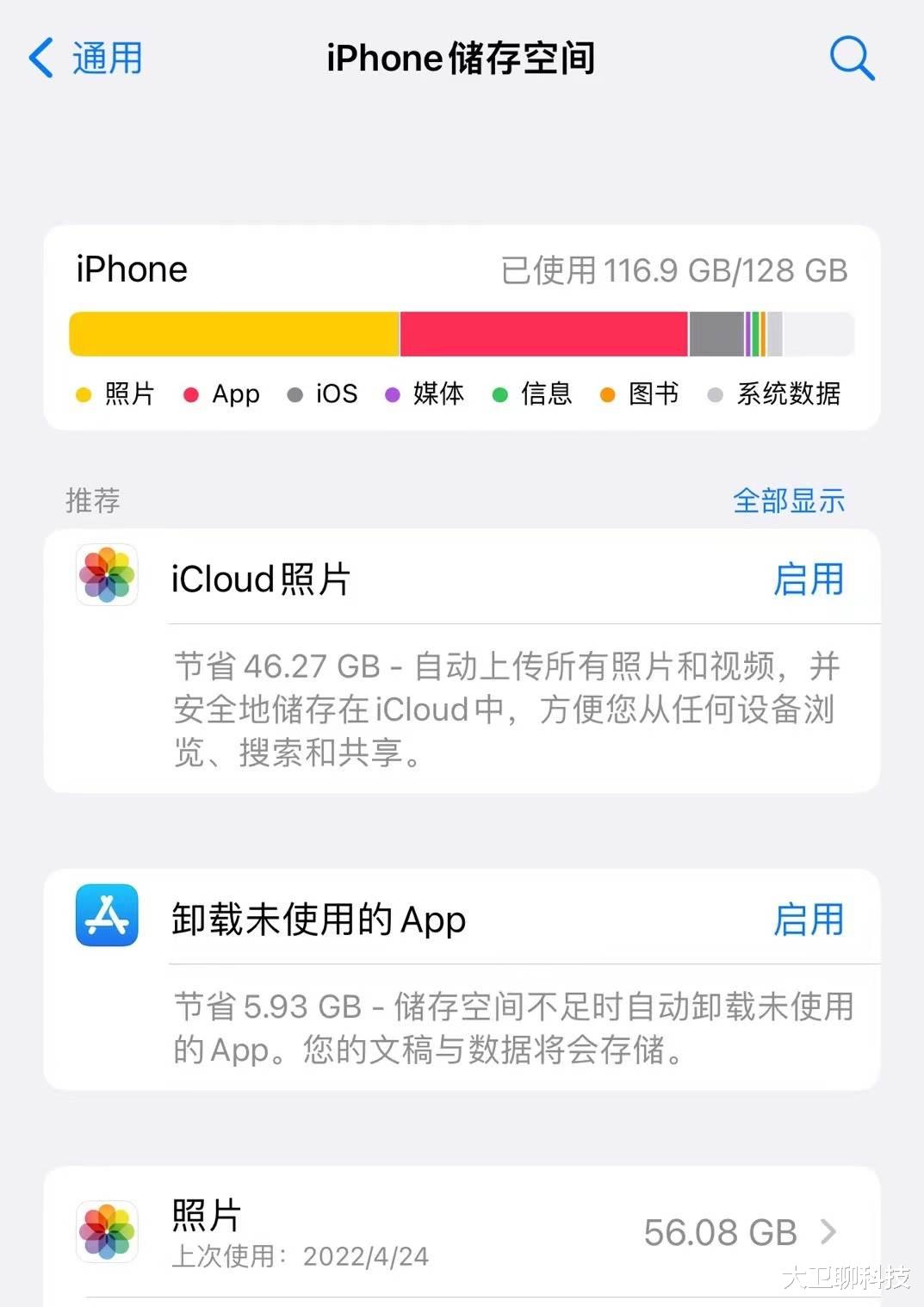
Task: Expand the 照片 storage details chevron
Action: tap(829, 1231)
